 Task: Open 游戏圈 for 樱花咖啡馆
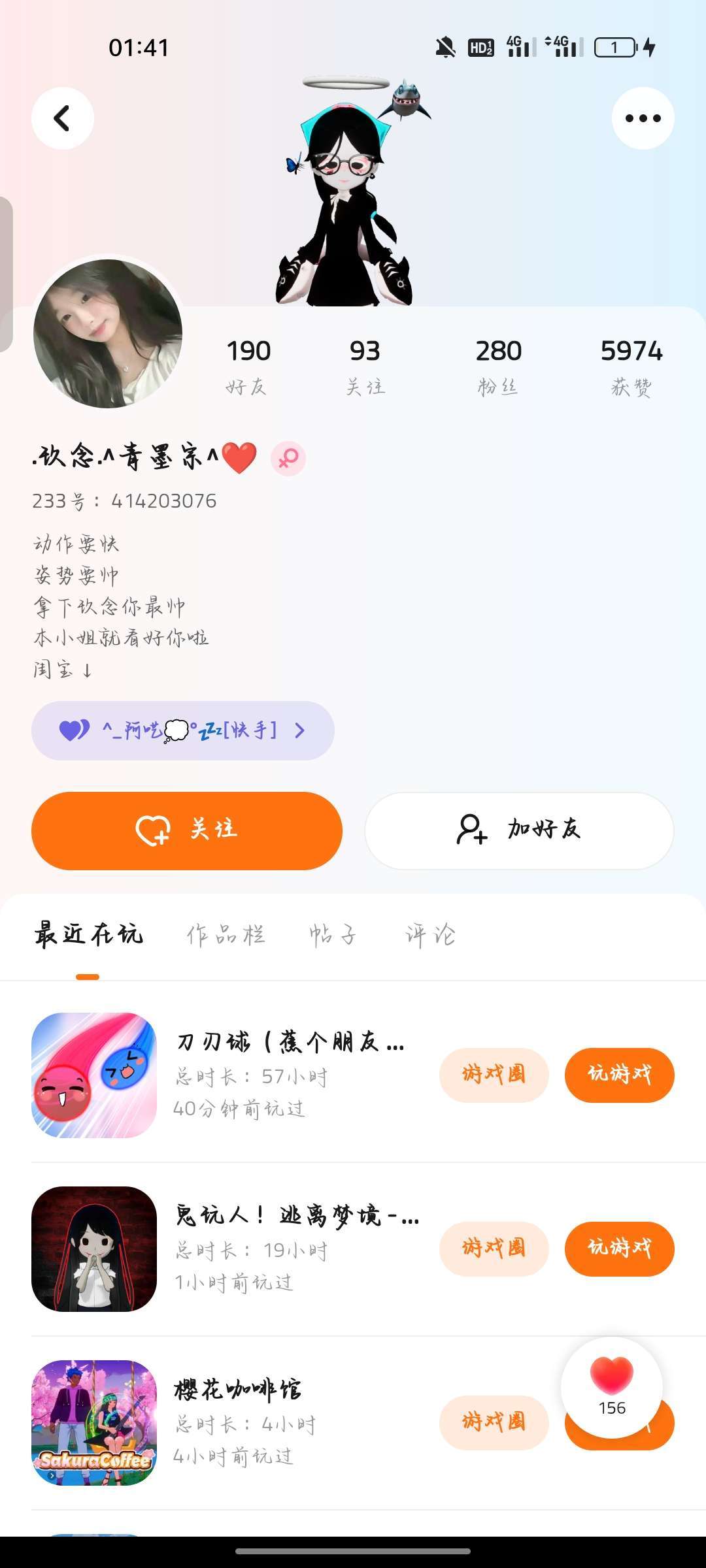pos(494,1422)
